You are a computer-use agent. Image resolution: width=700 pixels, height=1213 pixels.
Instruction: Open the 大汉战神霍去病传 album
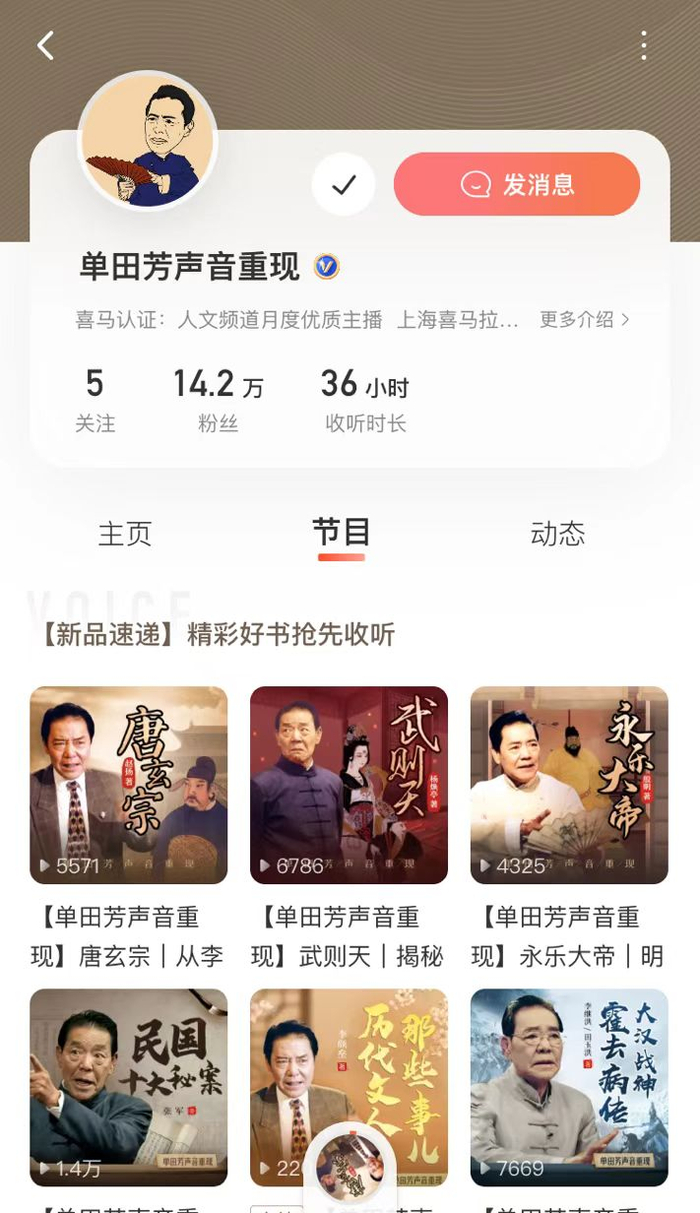point(569,1087)
